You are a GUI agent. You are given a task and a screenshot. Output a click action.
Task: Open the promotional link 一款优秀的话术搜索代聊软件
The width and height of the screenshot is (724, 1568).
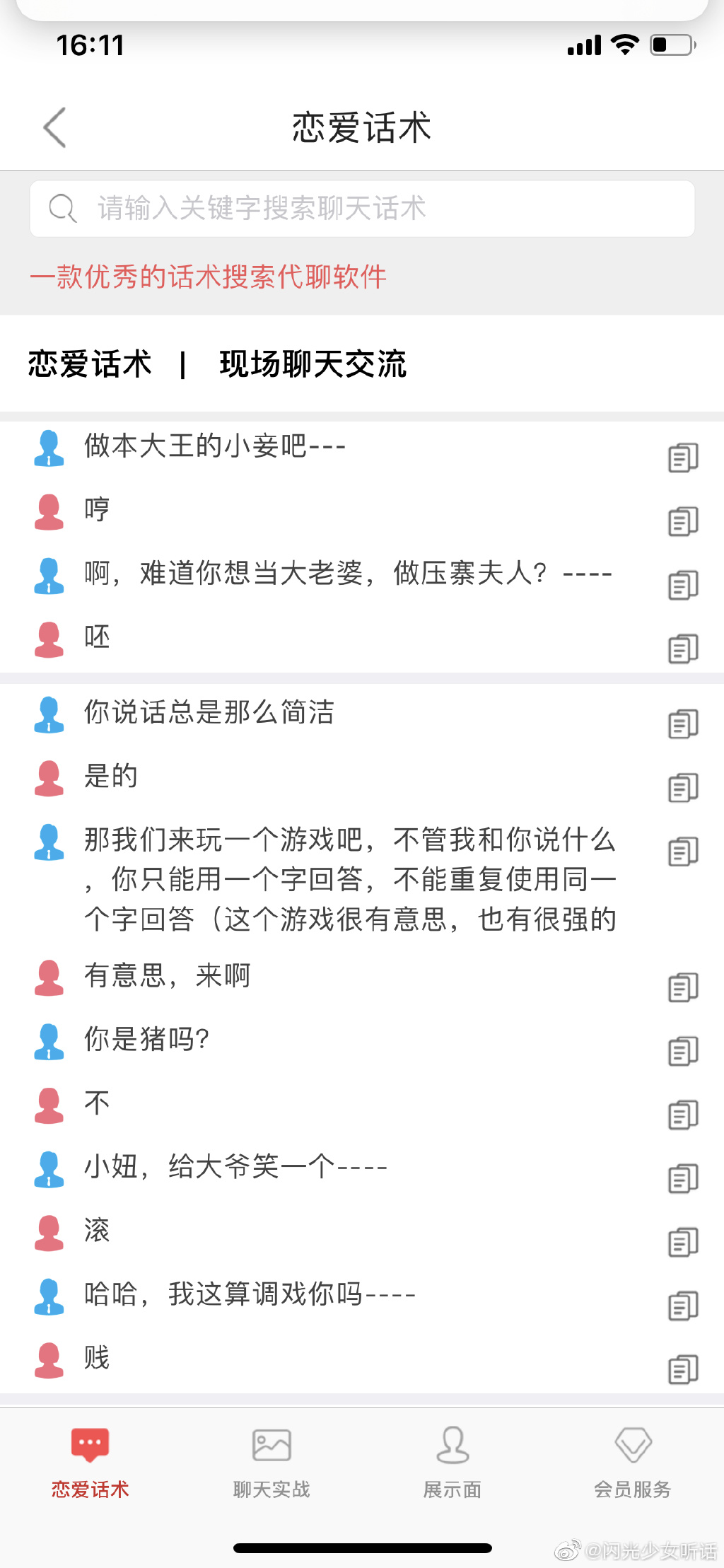(x=209, y=278)
